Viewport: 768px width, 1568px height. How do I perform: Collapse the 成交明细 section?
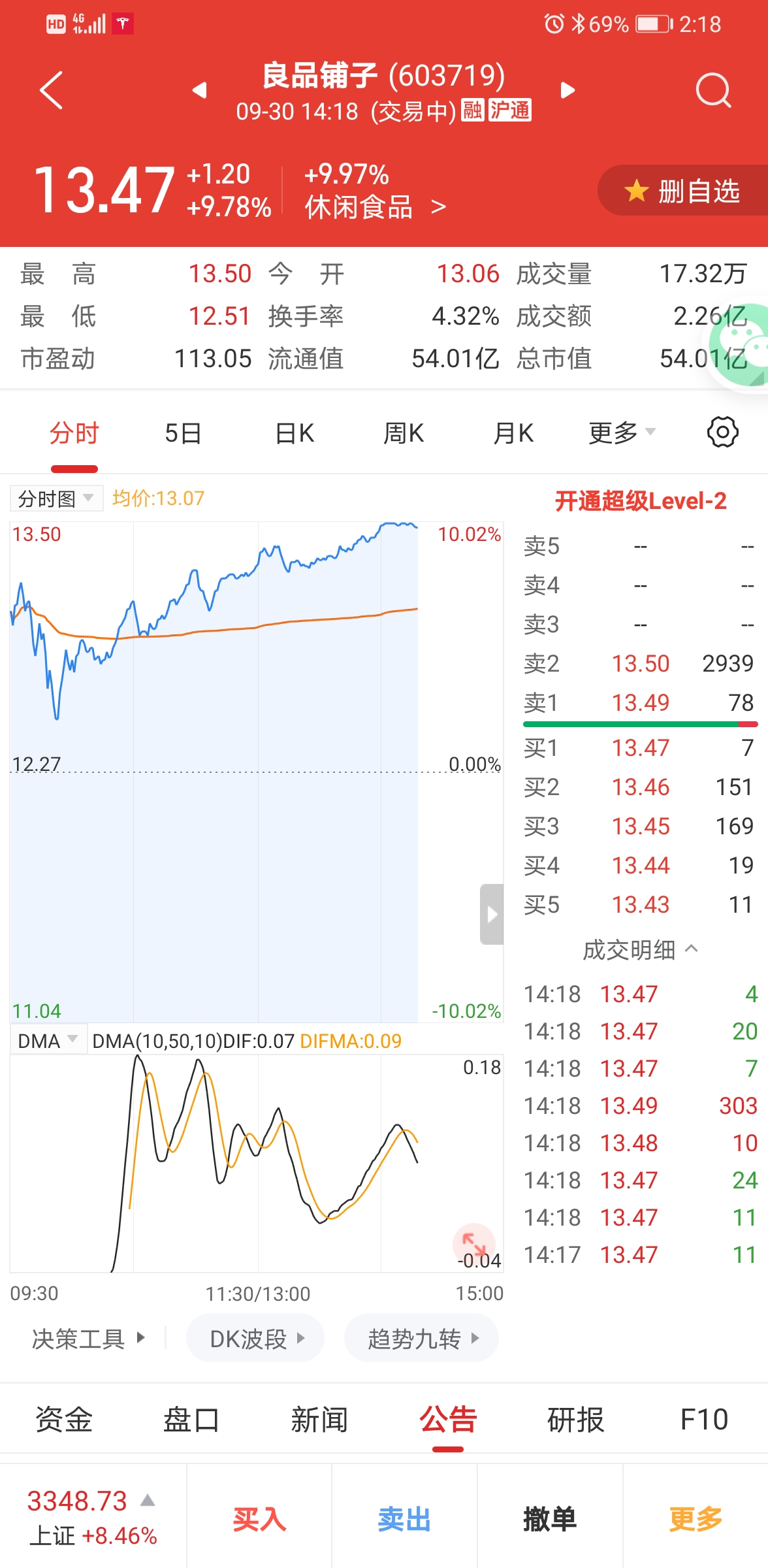coord(640,949)
